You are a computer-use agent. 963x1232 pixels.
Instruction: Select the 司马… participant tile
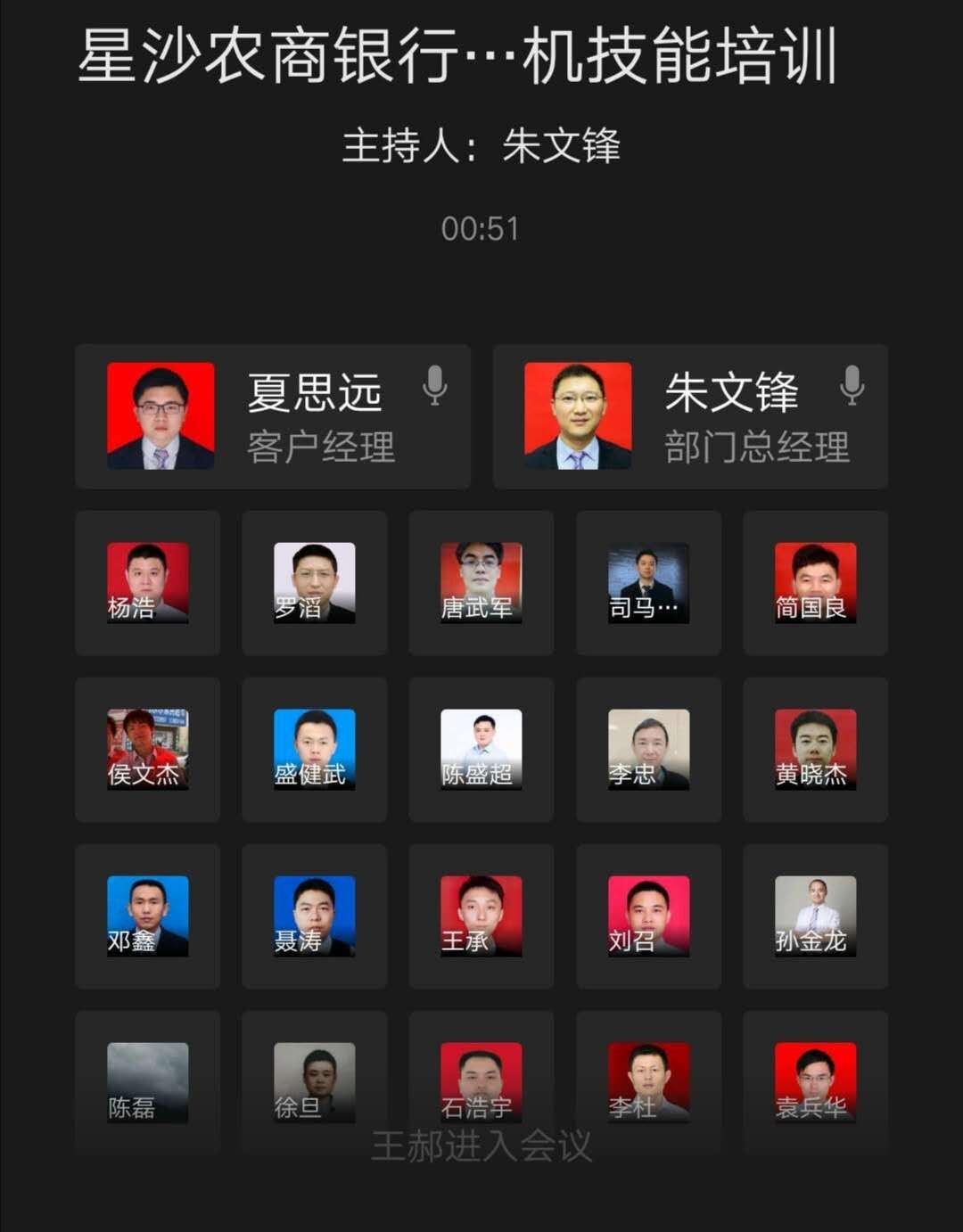648,583
